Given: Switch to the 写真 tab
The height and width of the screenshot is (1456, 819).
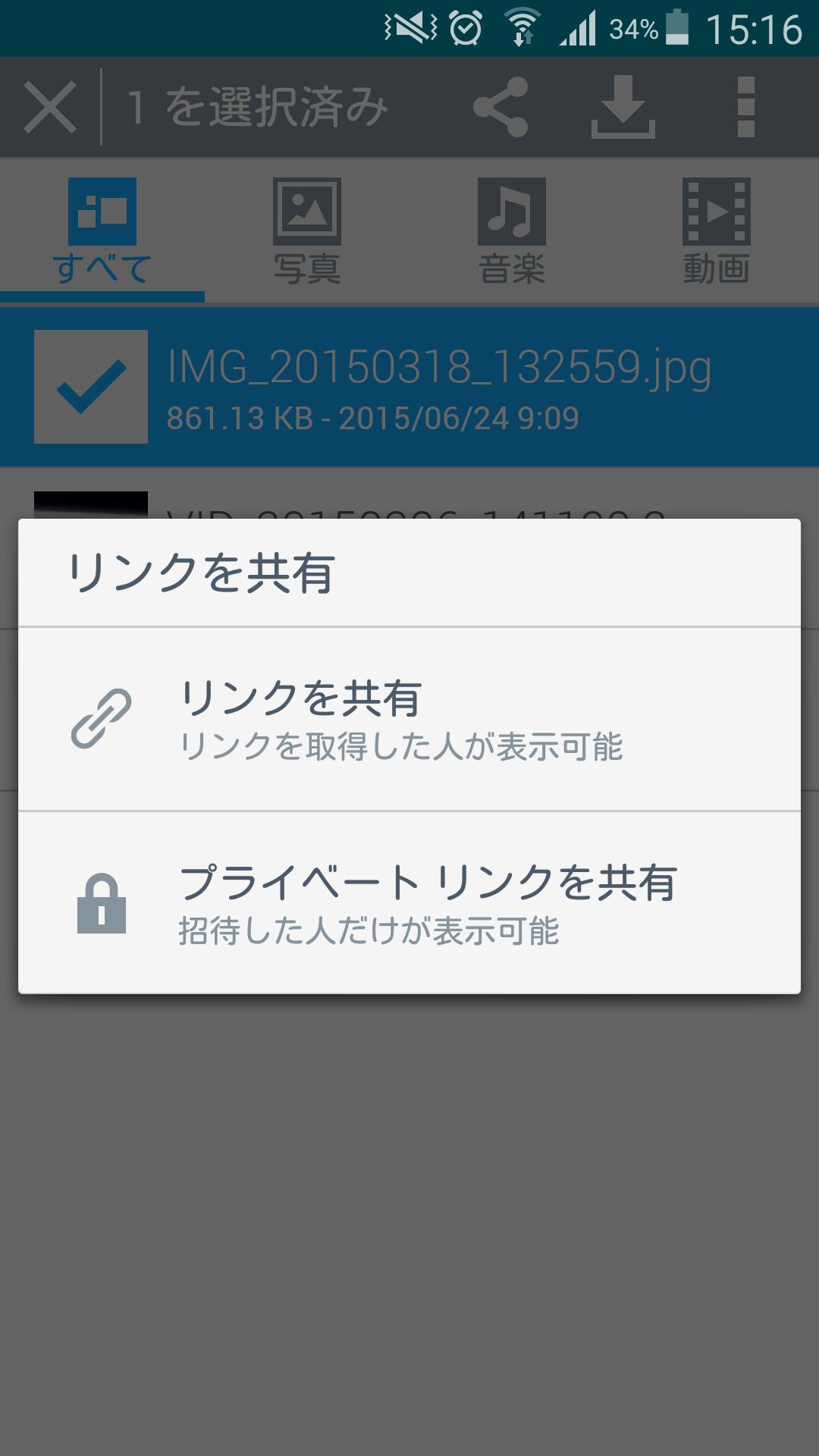Looking at the screenshot, I should (307, 231).
